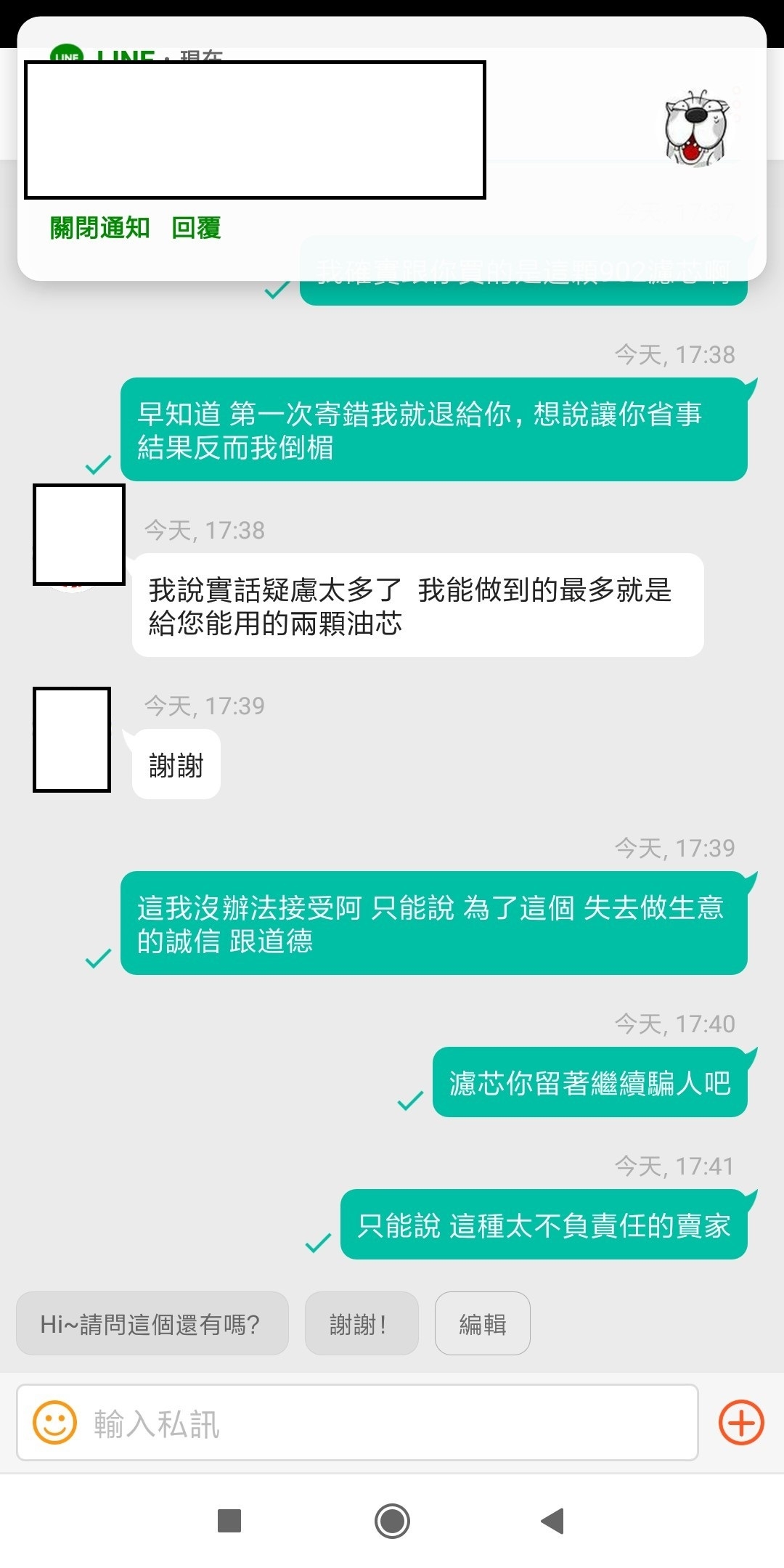
Task: Tap 回覆 to reply to the LINE notification
Action: pos(196,228)
